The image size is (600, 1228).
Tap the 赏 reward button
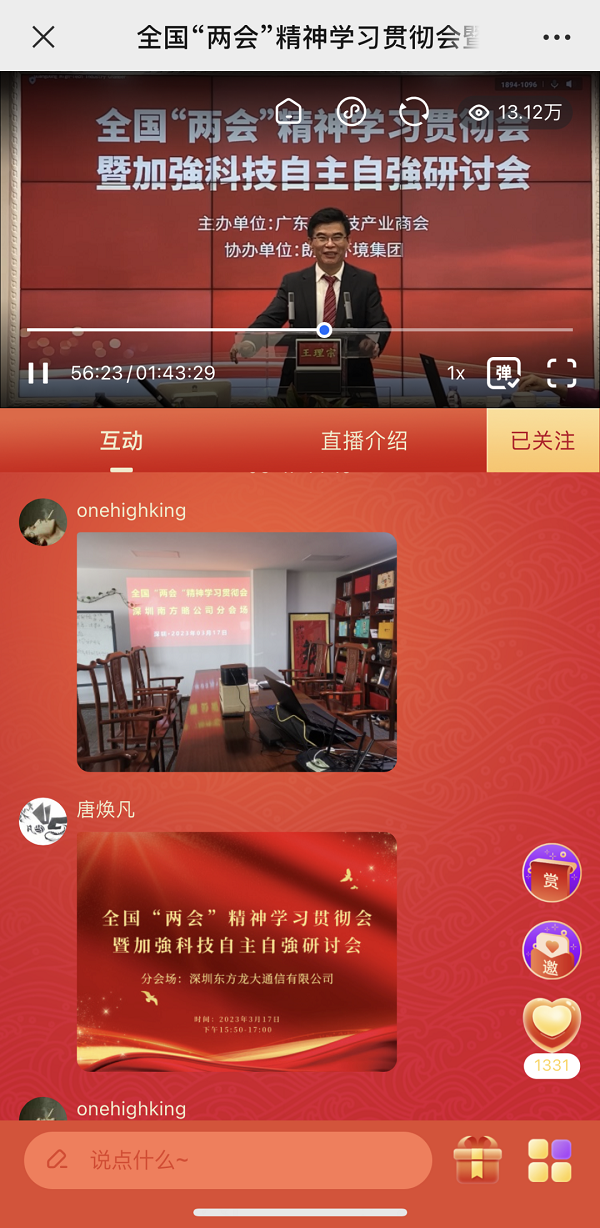pos(551,875)
